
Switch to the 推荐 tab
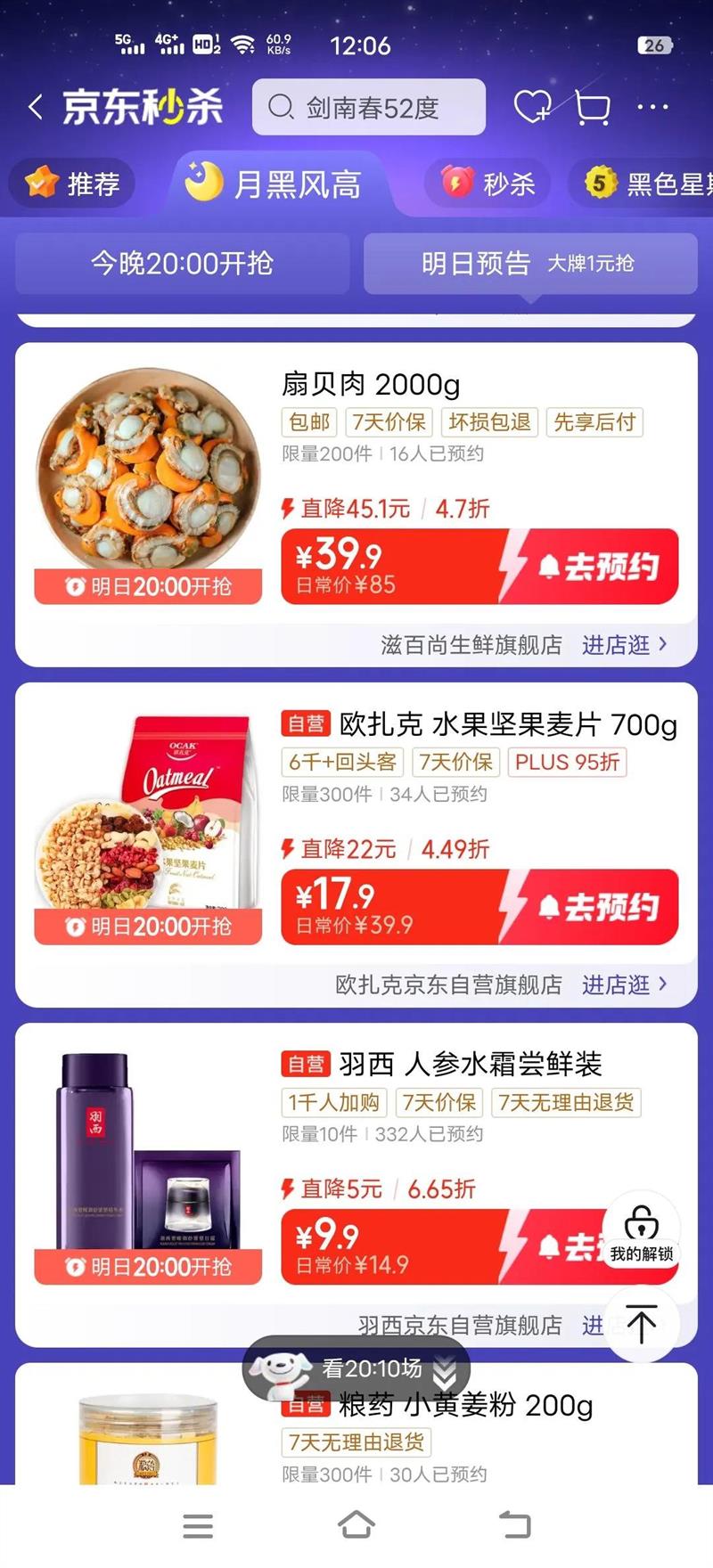tap(72, 184)
